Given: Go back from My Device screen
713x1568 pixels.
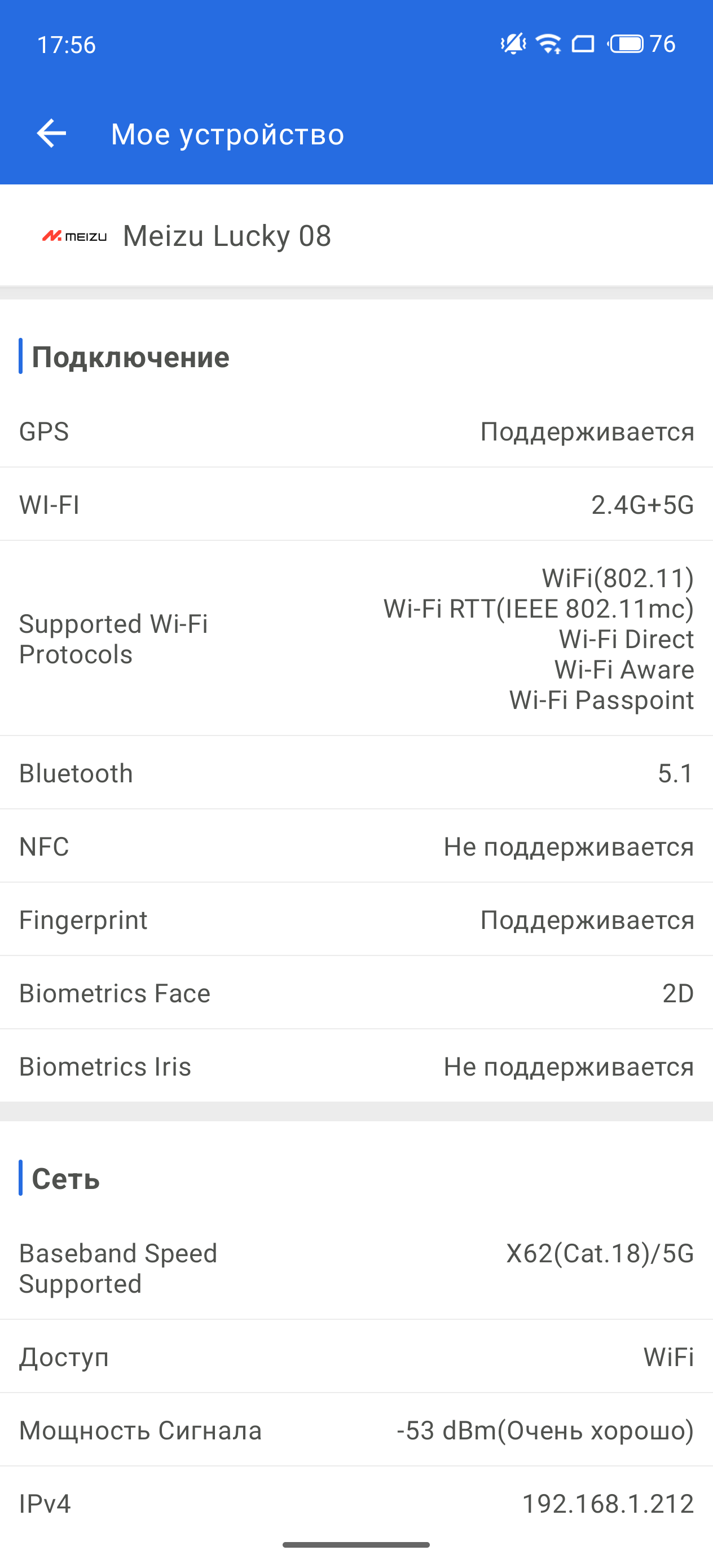Looking at the screenshot, I should [x=51, y=133].
